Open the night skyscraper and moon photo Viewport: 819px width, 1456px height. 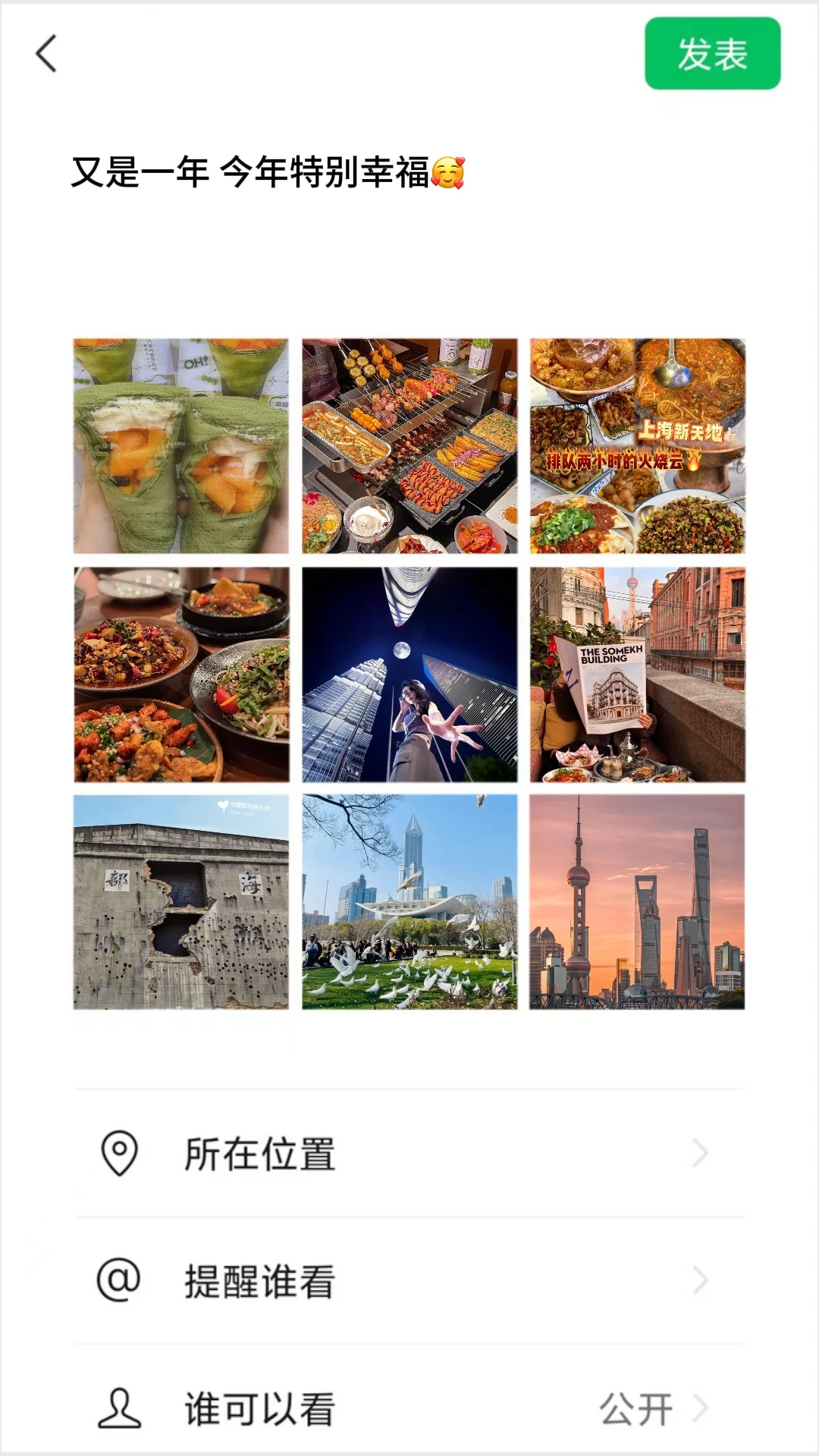[409, 675]
